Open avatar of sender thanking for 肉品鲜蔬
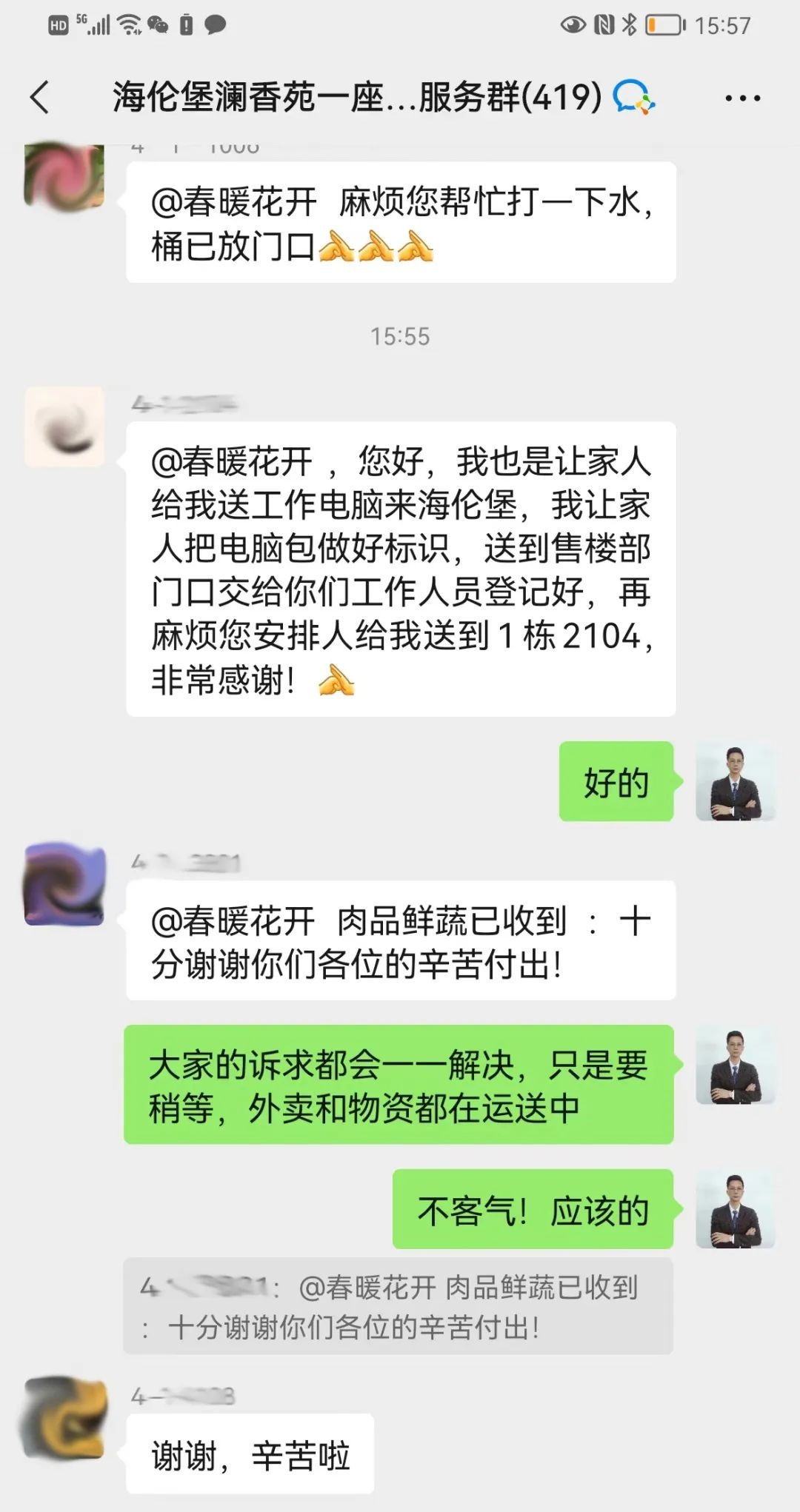The image size is (800, 1512). tap(64, 884)
